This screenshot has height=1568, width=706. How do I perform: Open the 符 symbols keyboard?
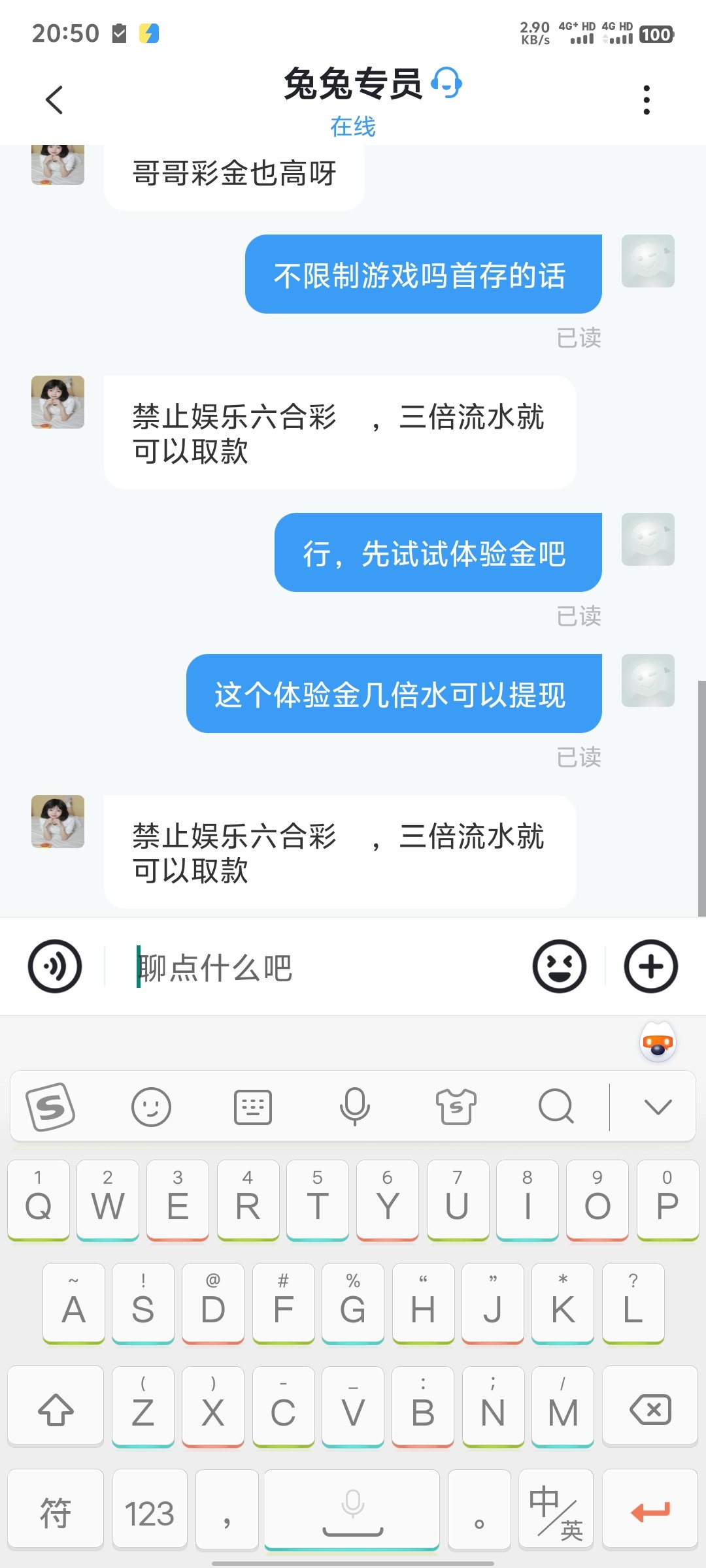tap(56, 1513)
